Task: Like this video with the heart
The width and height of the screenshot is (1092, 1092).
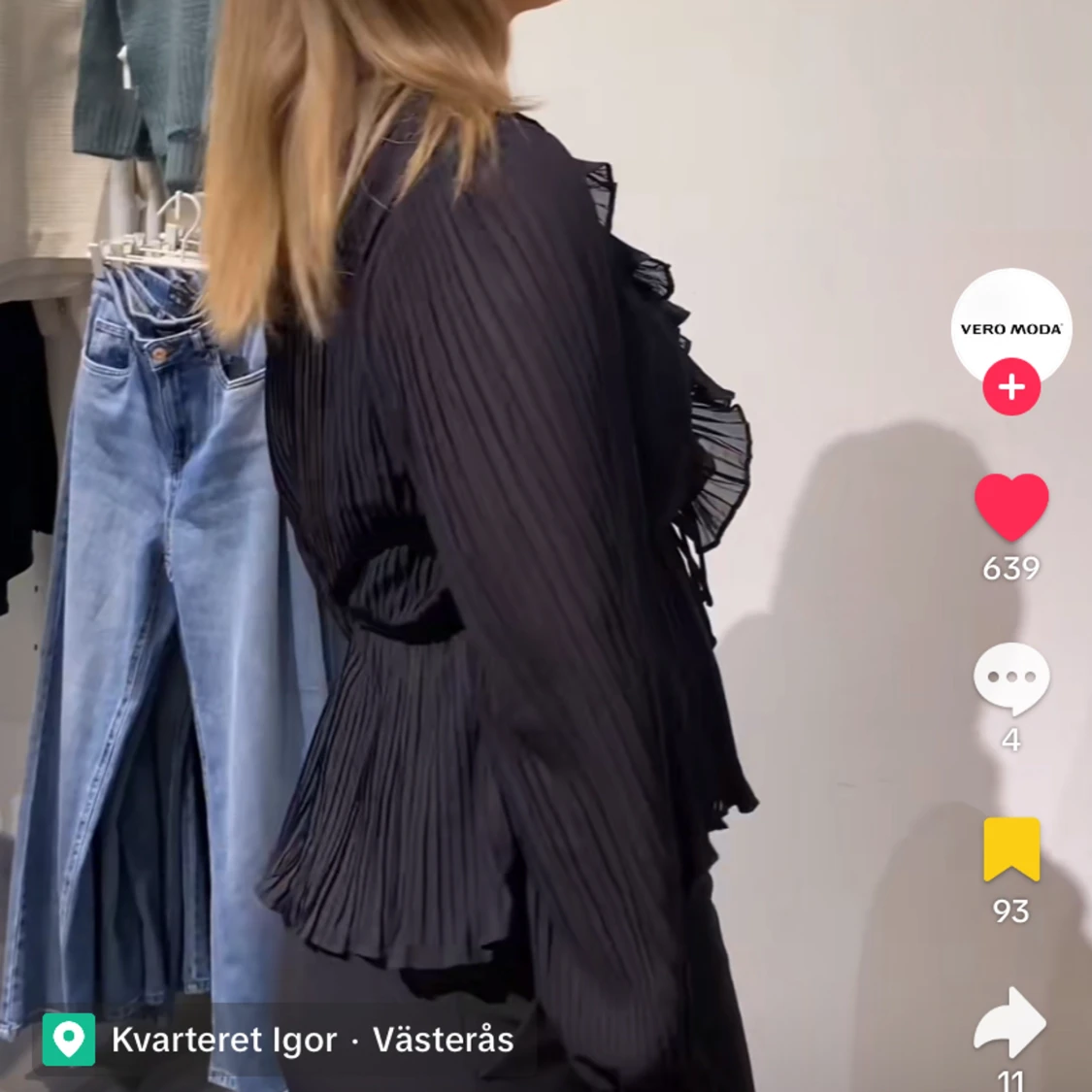Action: [1011, 507]
